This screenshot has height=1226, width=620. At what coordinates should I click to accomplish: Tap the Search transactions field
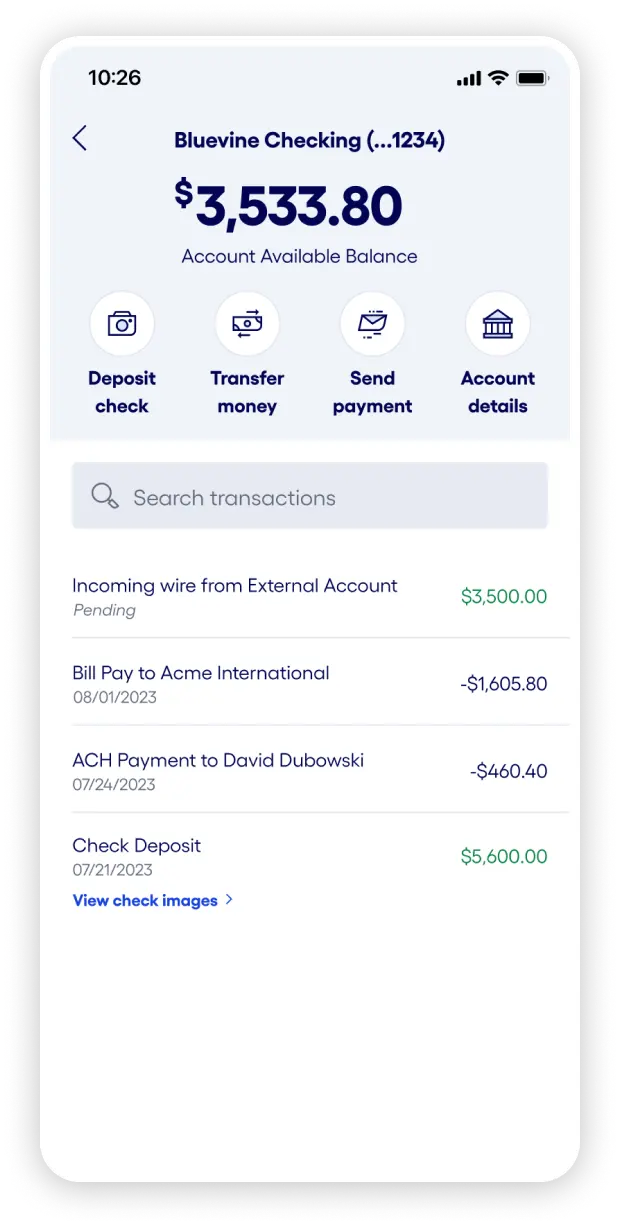[x=310, y=496]
